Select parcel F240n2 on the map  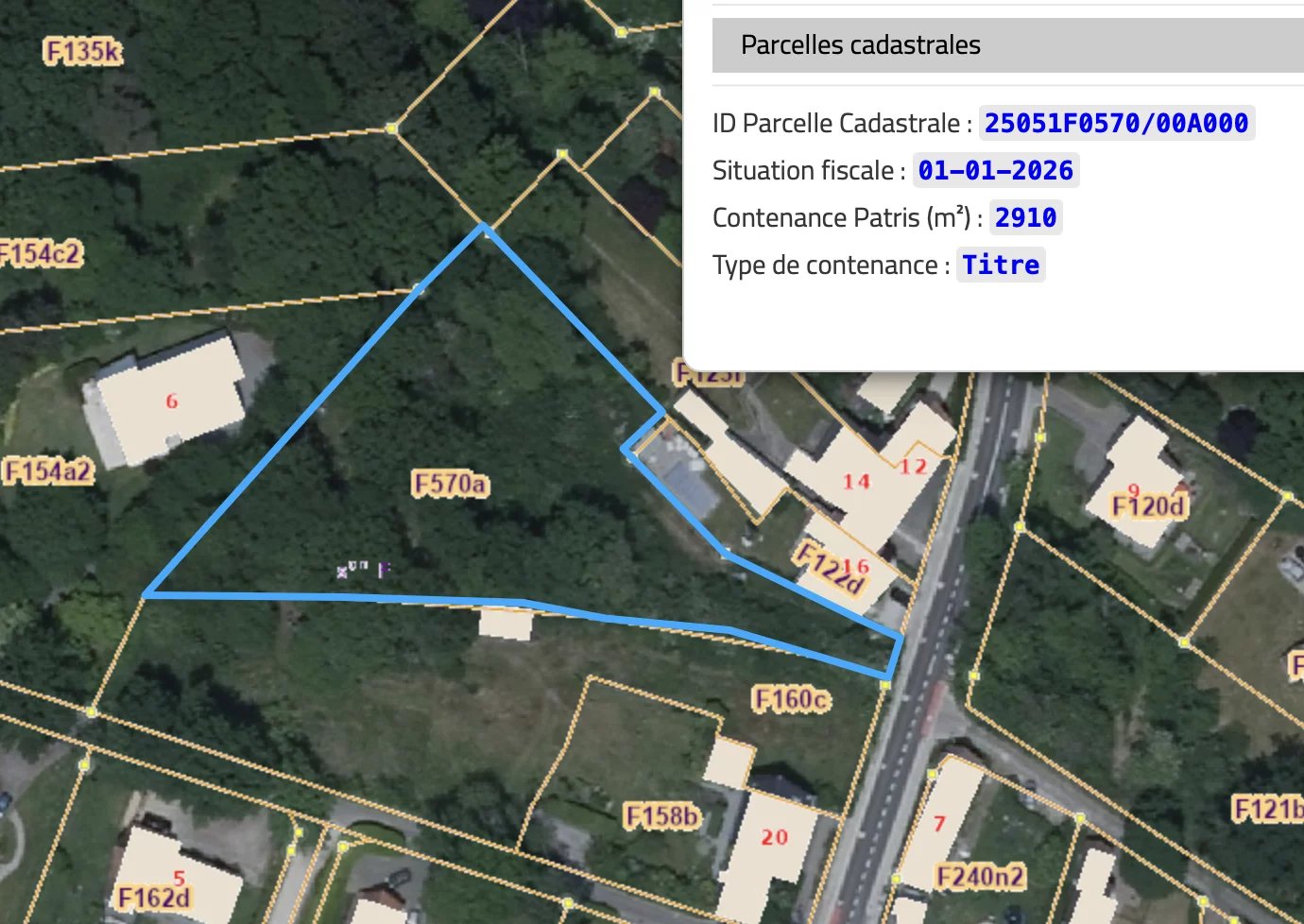(x=980, y=878)
